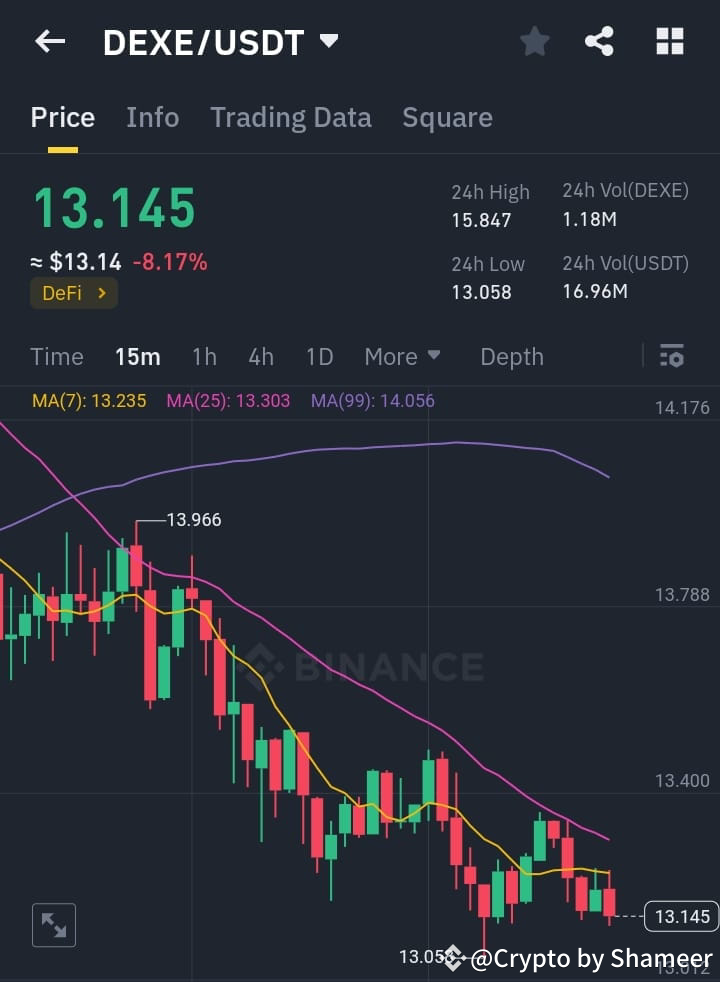Open the Square tab

[447, 117]
